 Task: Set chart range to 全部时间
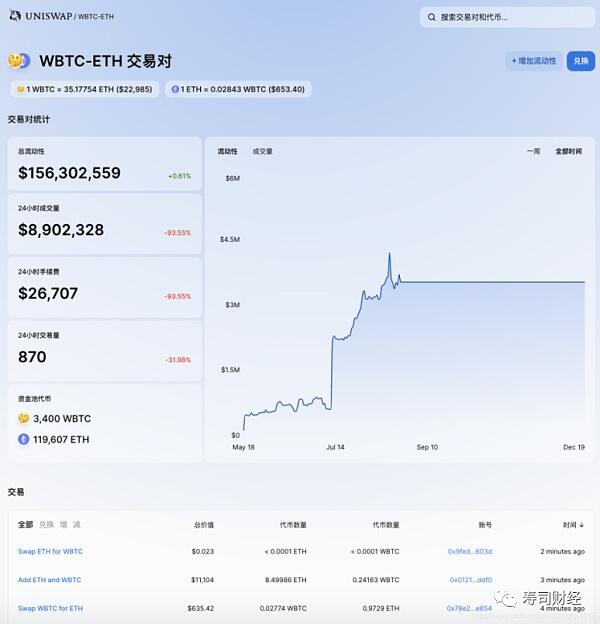coord(568,151)
